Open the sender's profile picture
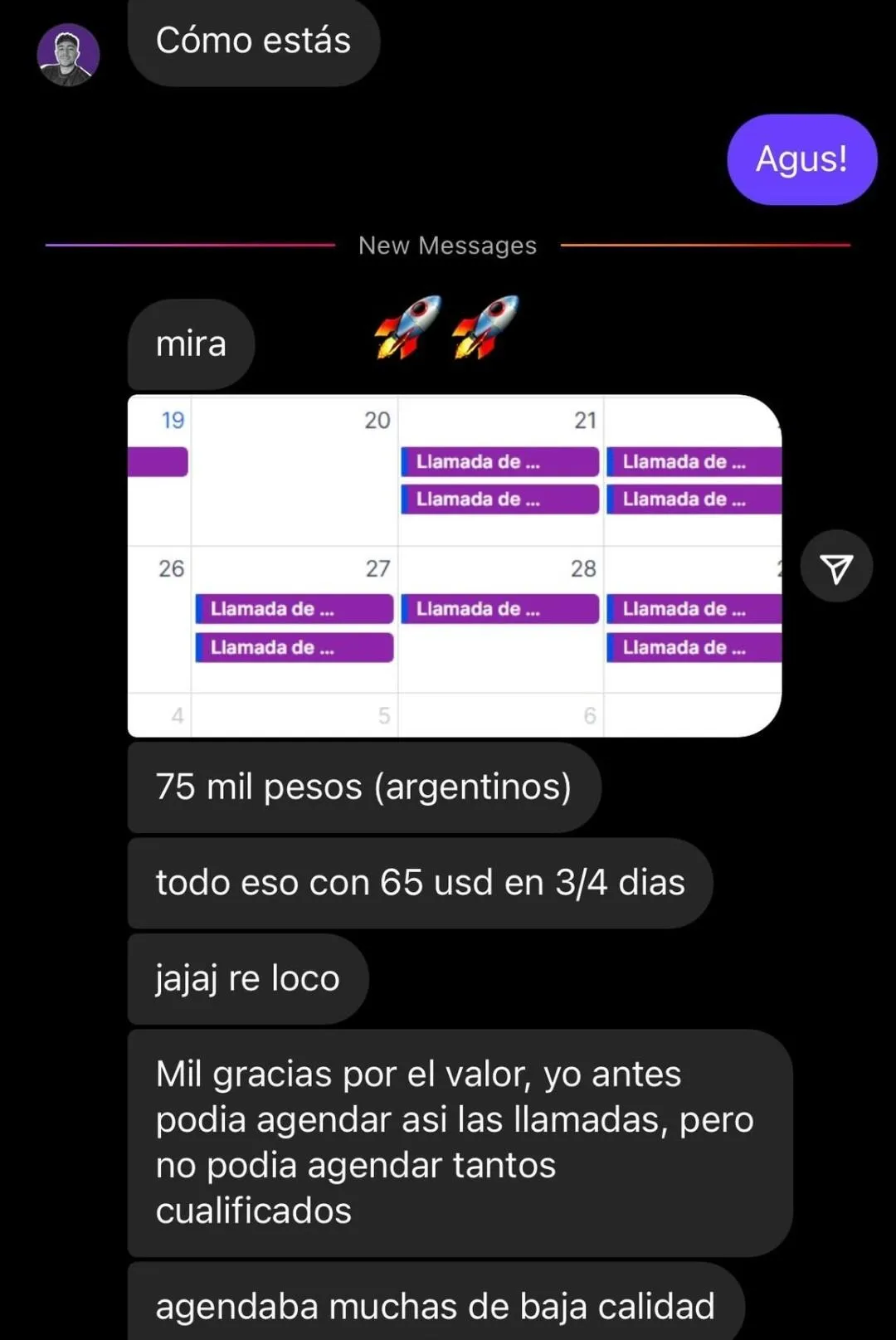Screen dimensions: 896x1340 [68, 55]
